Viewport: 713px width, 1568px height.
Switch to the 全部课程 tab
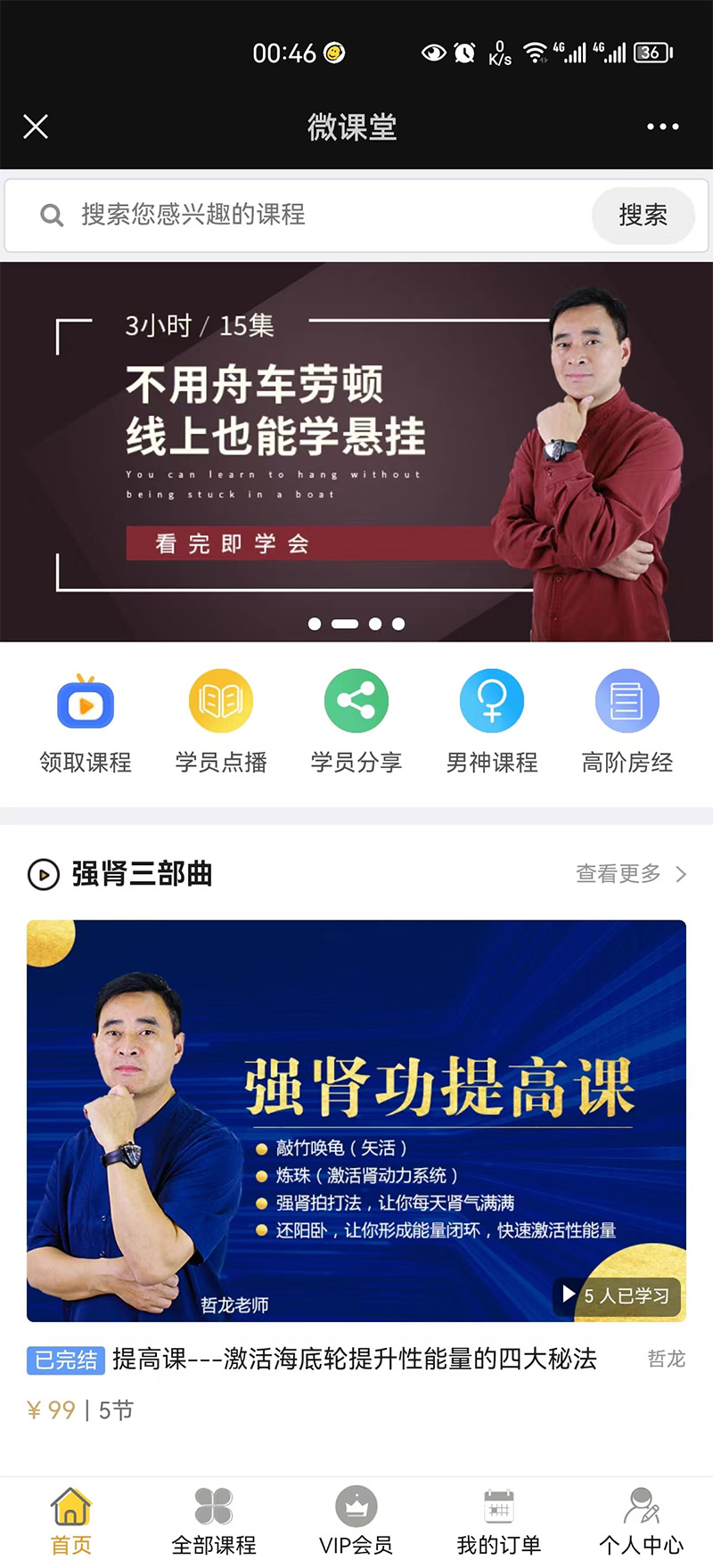[214, 1522]
